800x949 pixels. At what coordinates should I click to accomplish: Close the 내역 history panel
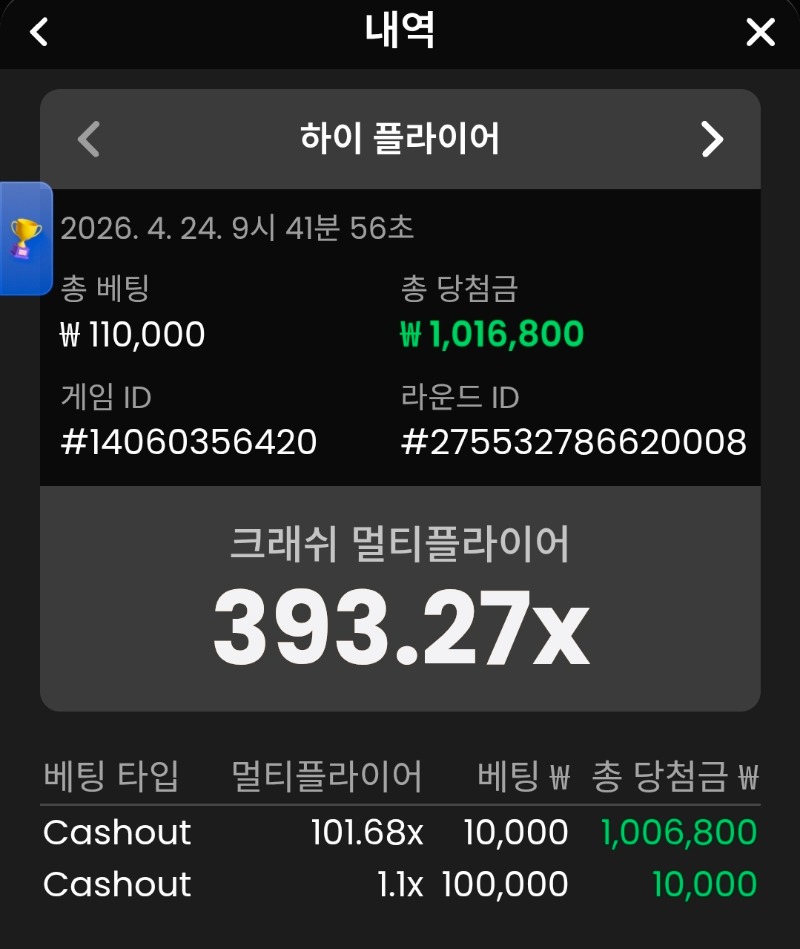point(760,32)
